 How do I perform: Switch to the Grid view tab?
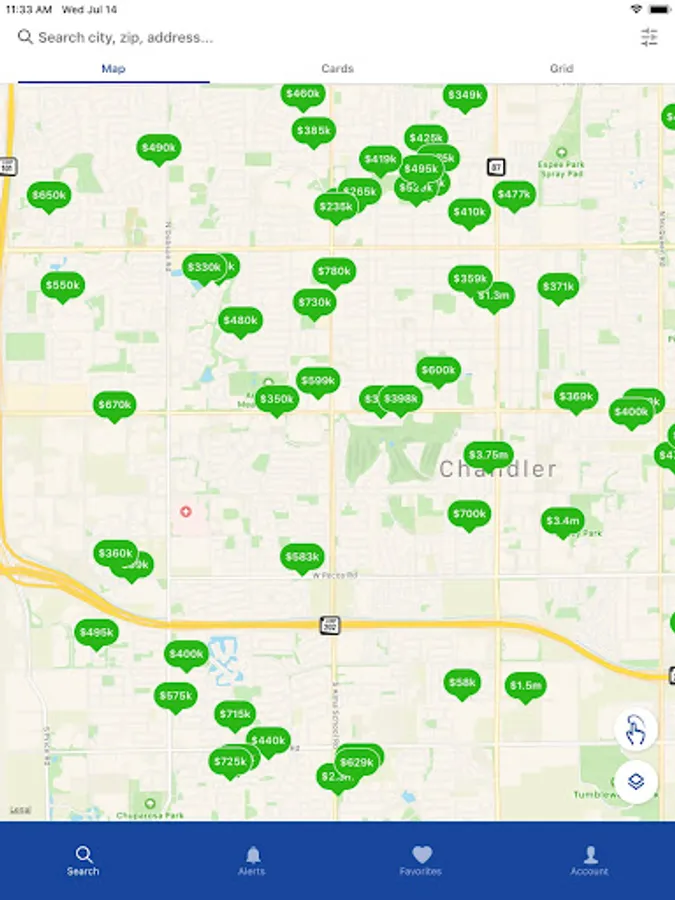tap(561, 69)
